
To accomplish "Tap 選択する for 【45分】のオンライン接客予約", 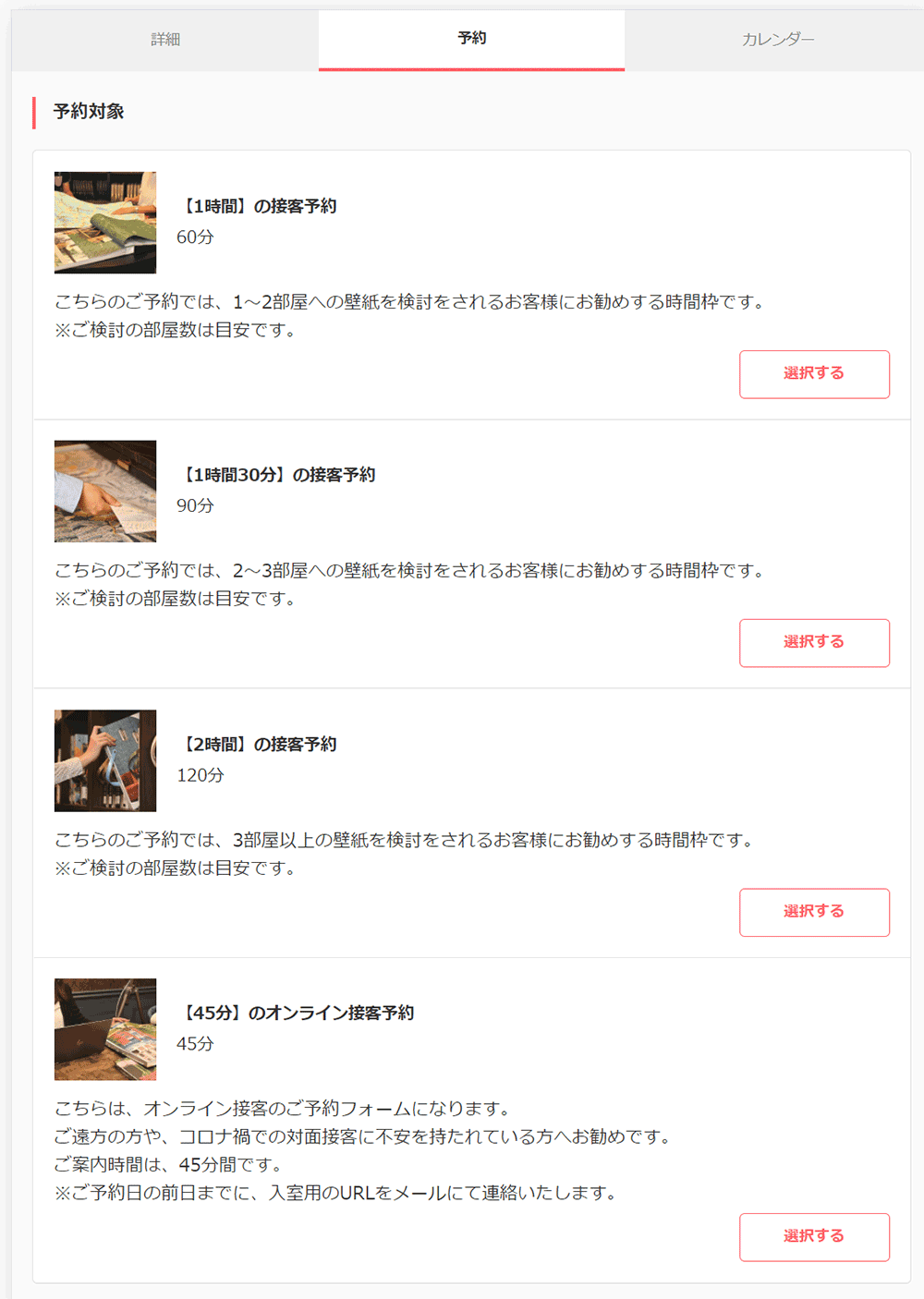I will [x=813, y=1236].
